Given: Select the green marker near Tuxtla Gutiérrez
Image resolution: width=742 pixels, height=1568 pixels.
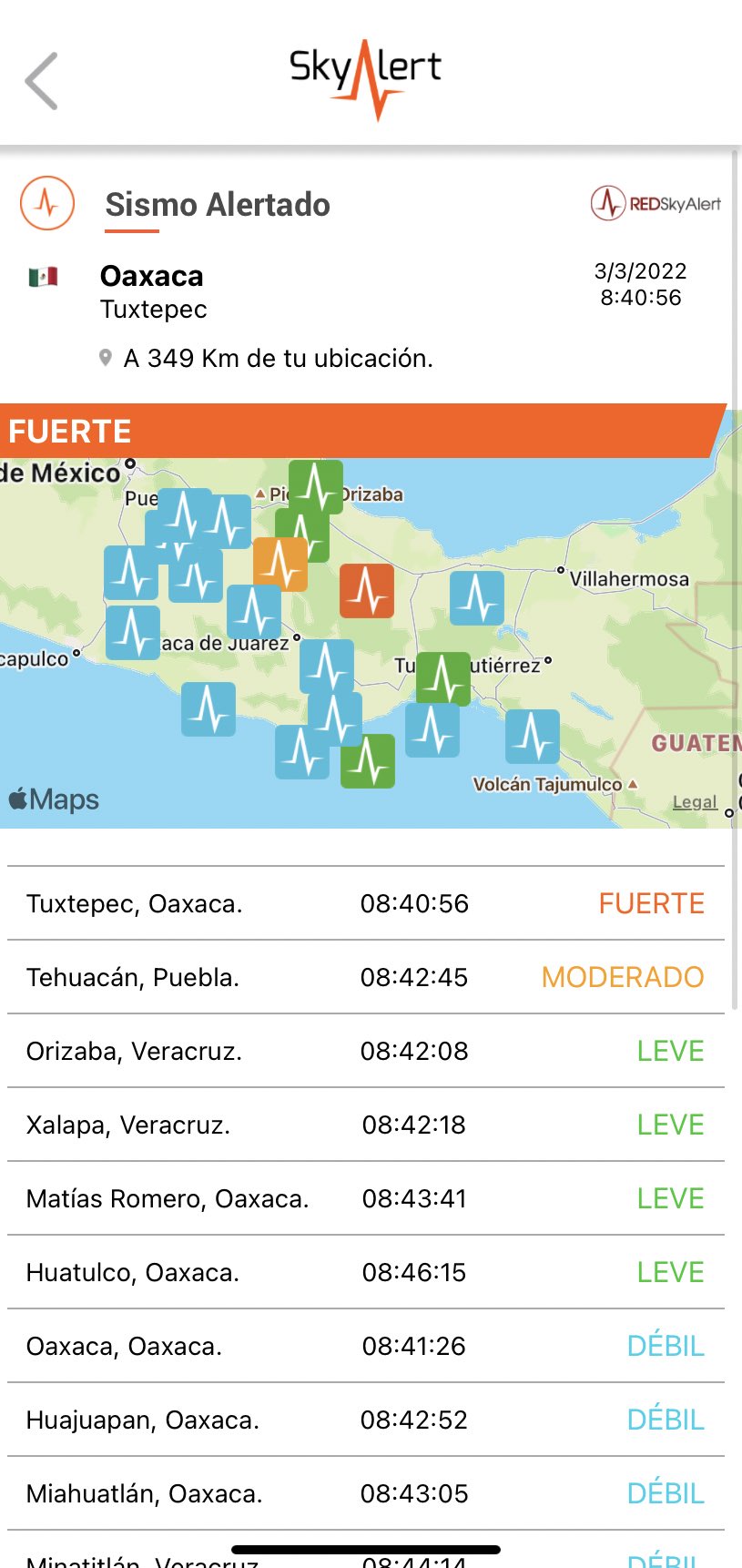Looking at the screenshot, I should (443, 679).
